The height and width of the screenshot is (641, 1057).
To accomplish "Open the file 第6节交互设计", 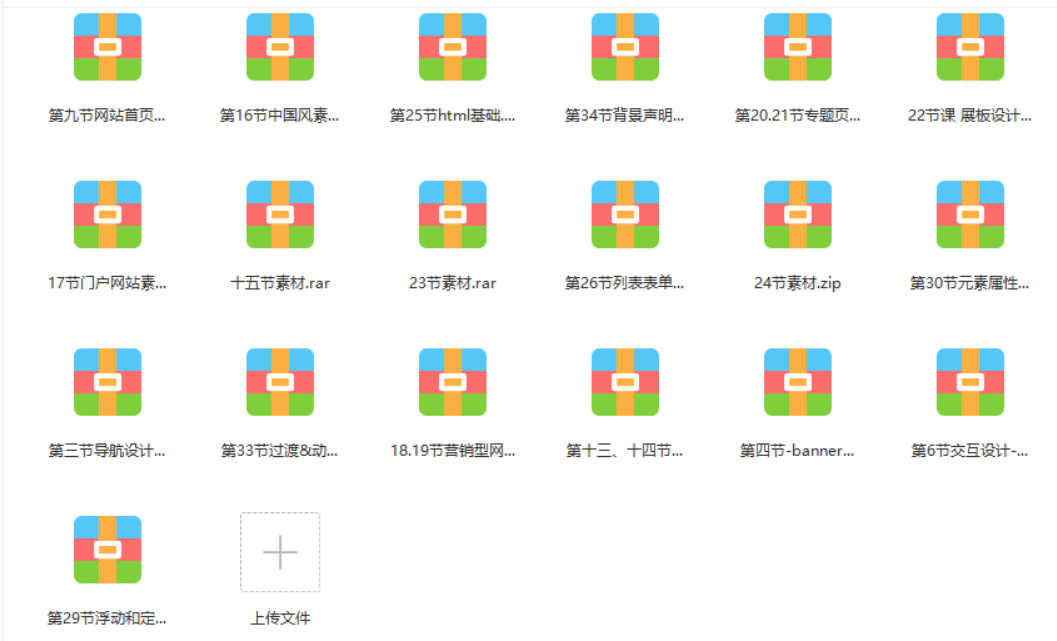I will [x=970, y=382].
